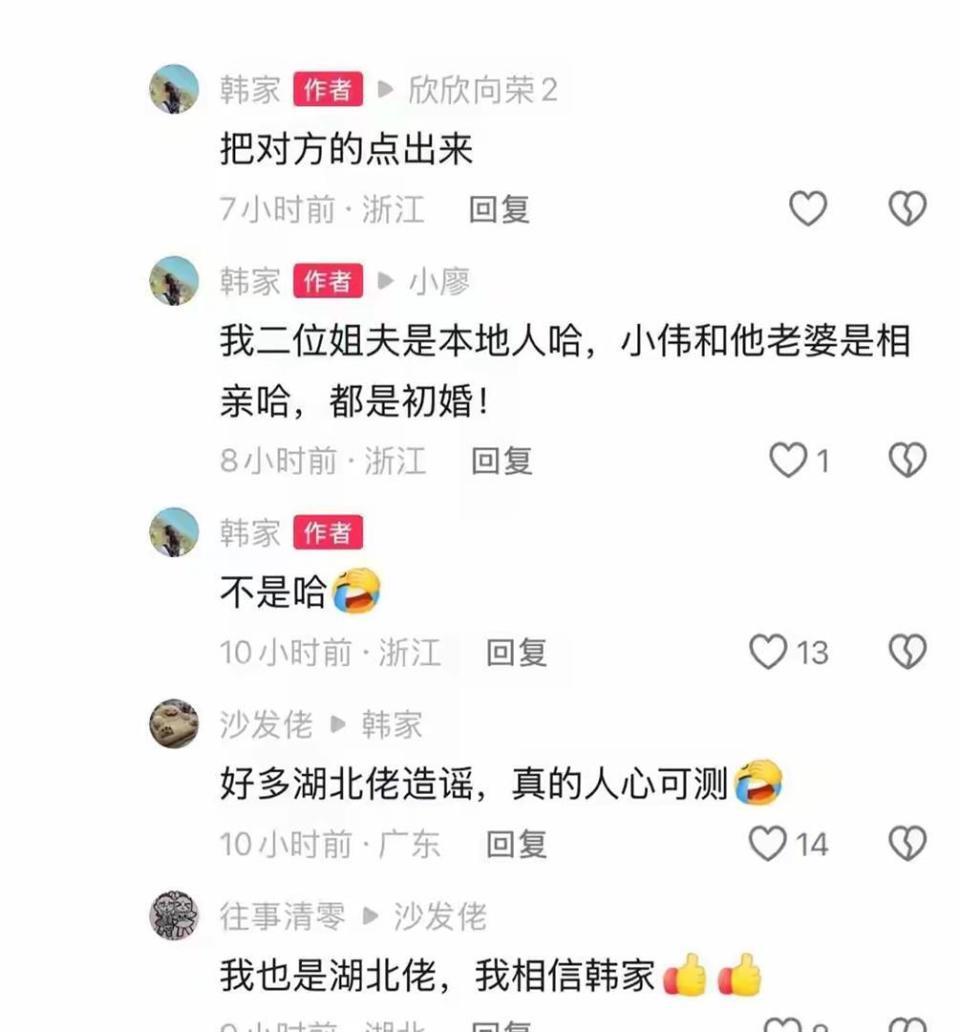This screenshot has width=960, height=1032.
Task: Reply to 沙发佬's comment from 广东
Action: [x=517, y=844]
